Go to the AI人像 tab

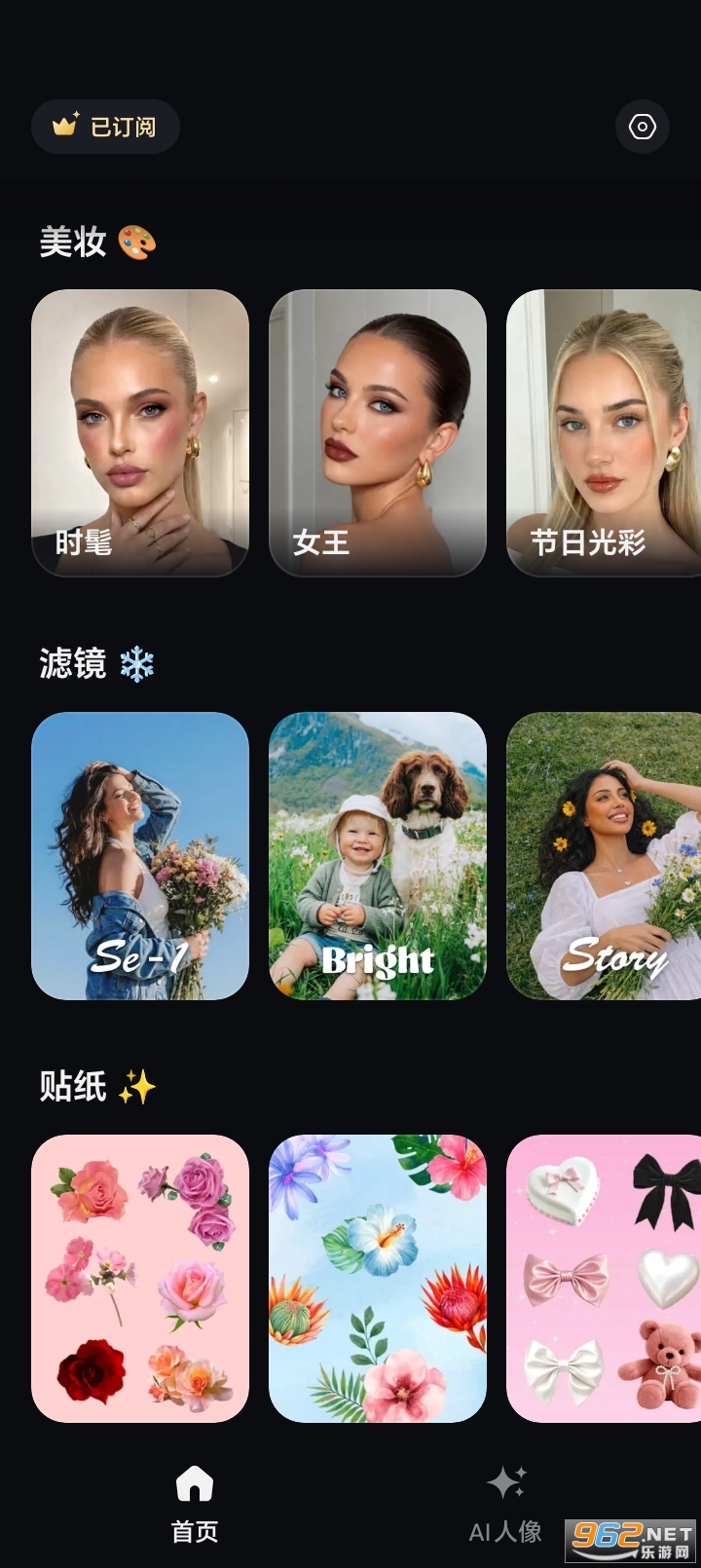tap(505, 1504)
